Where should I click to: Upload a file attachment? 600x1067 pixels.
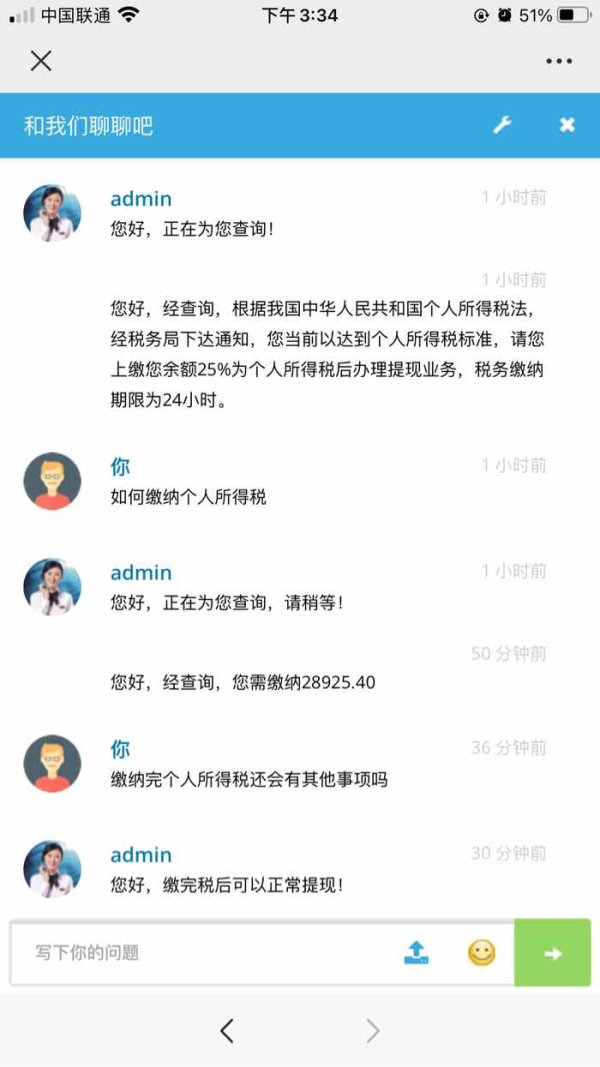pos(416,952)
